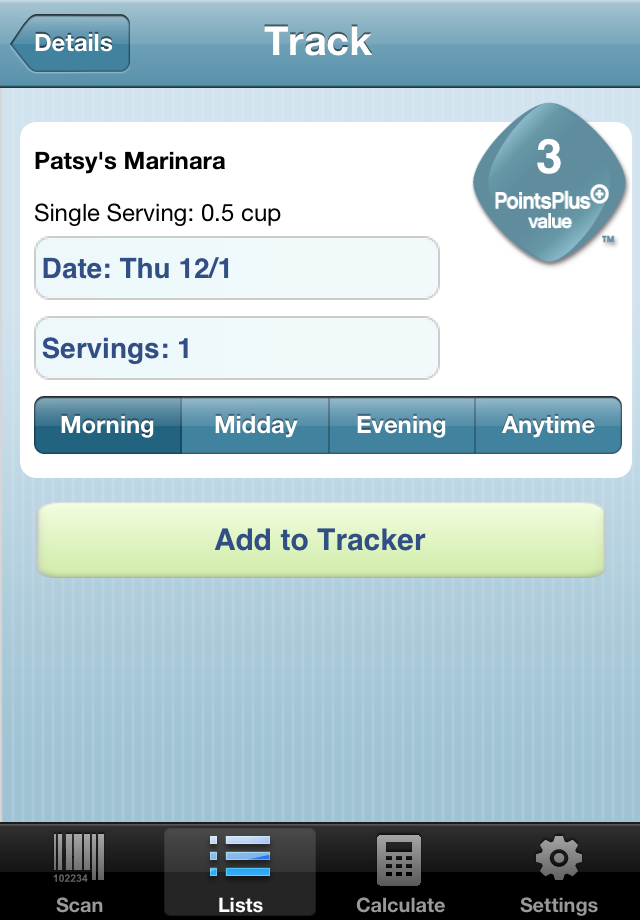The image size is (640, 920).
Task: Edit the Servings field
Action: [237, 348]
